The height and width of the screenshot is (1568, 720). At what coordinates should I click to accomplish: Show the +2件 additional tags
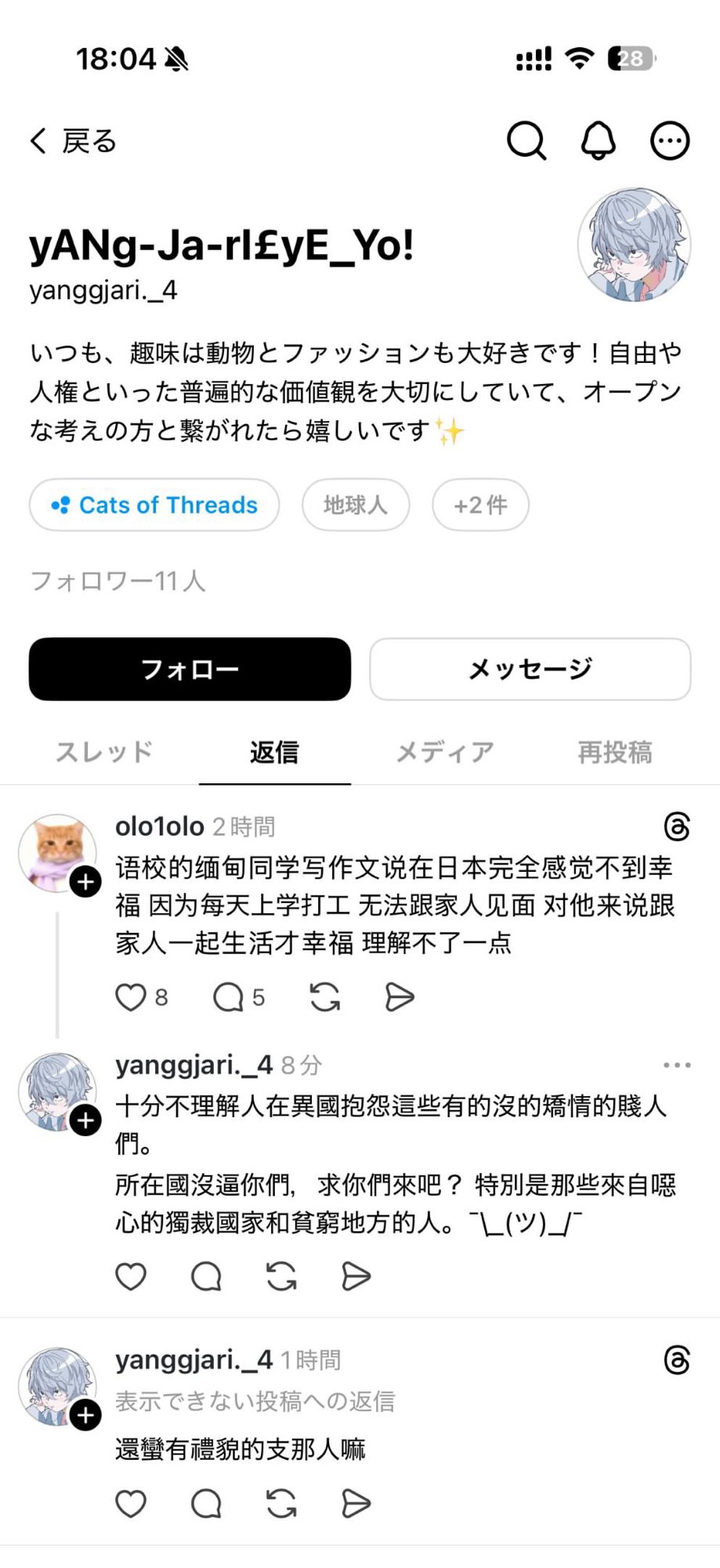480,505
